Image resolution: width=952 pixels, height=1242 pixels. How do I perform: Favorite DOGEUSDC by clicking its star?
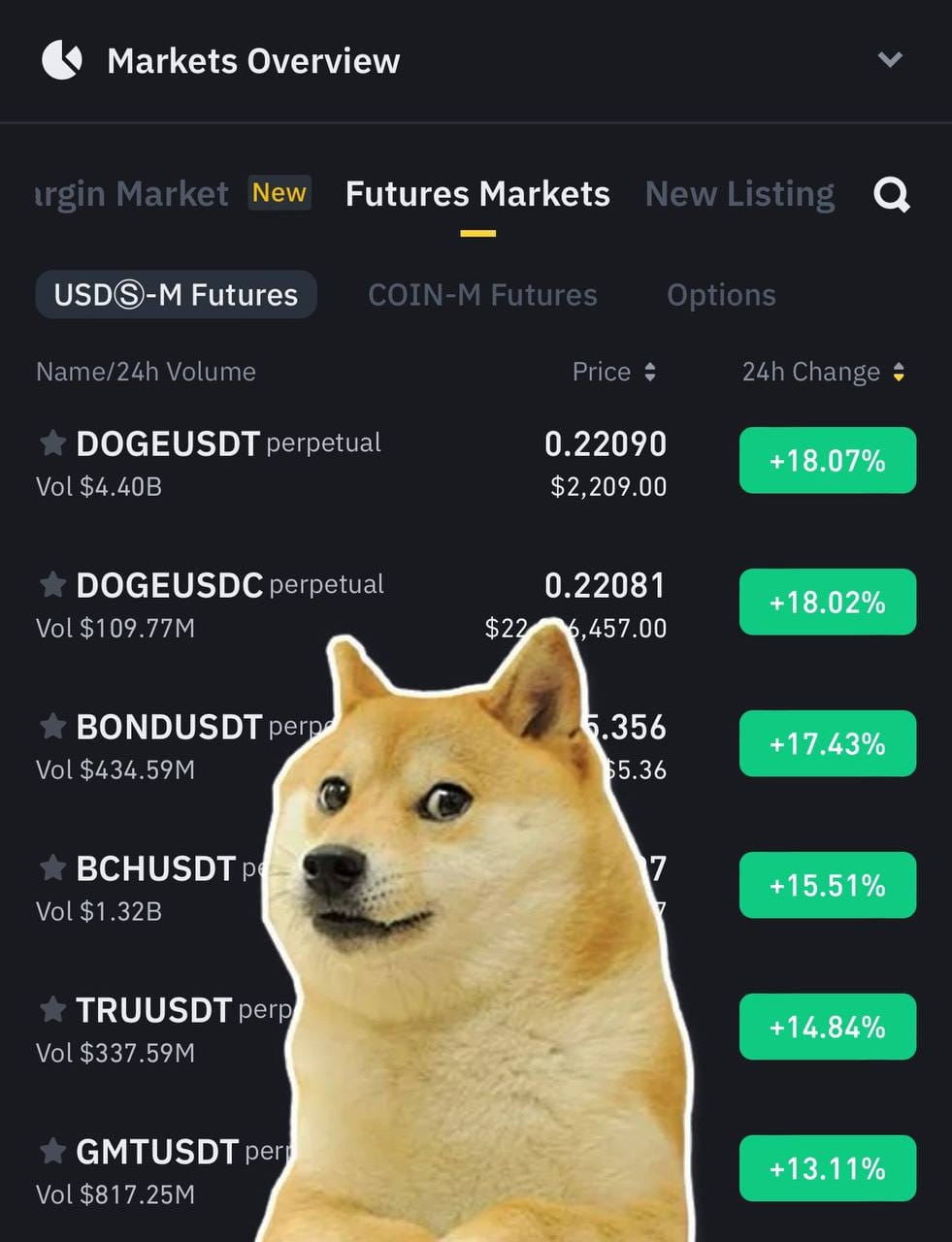tap(51, 585)
